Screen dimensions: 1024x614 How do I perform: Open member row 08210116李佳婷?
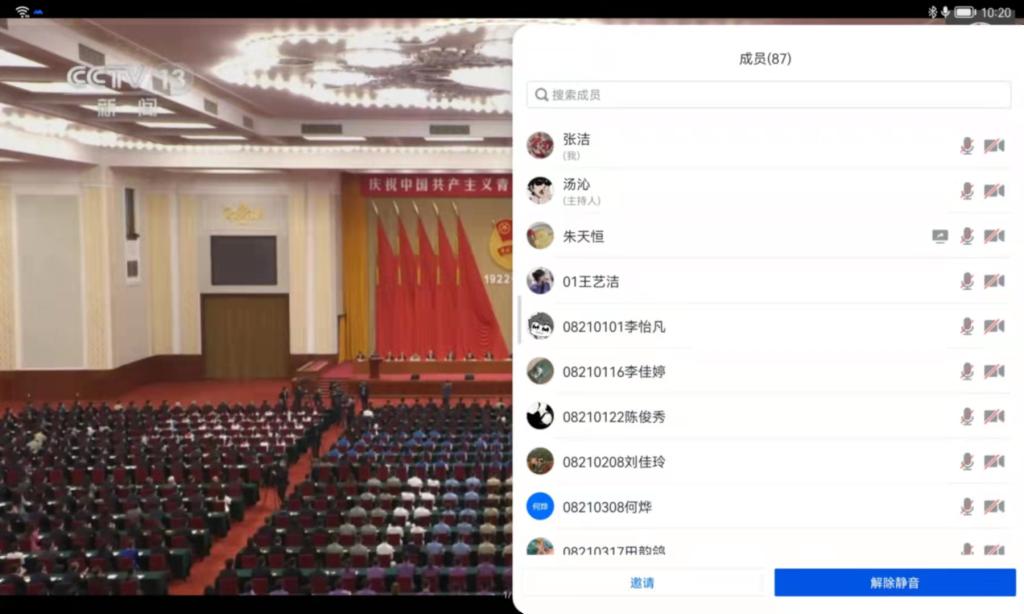[740, 371]
